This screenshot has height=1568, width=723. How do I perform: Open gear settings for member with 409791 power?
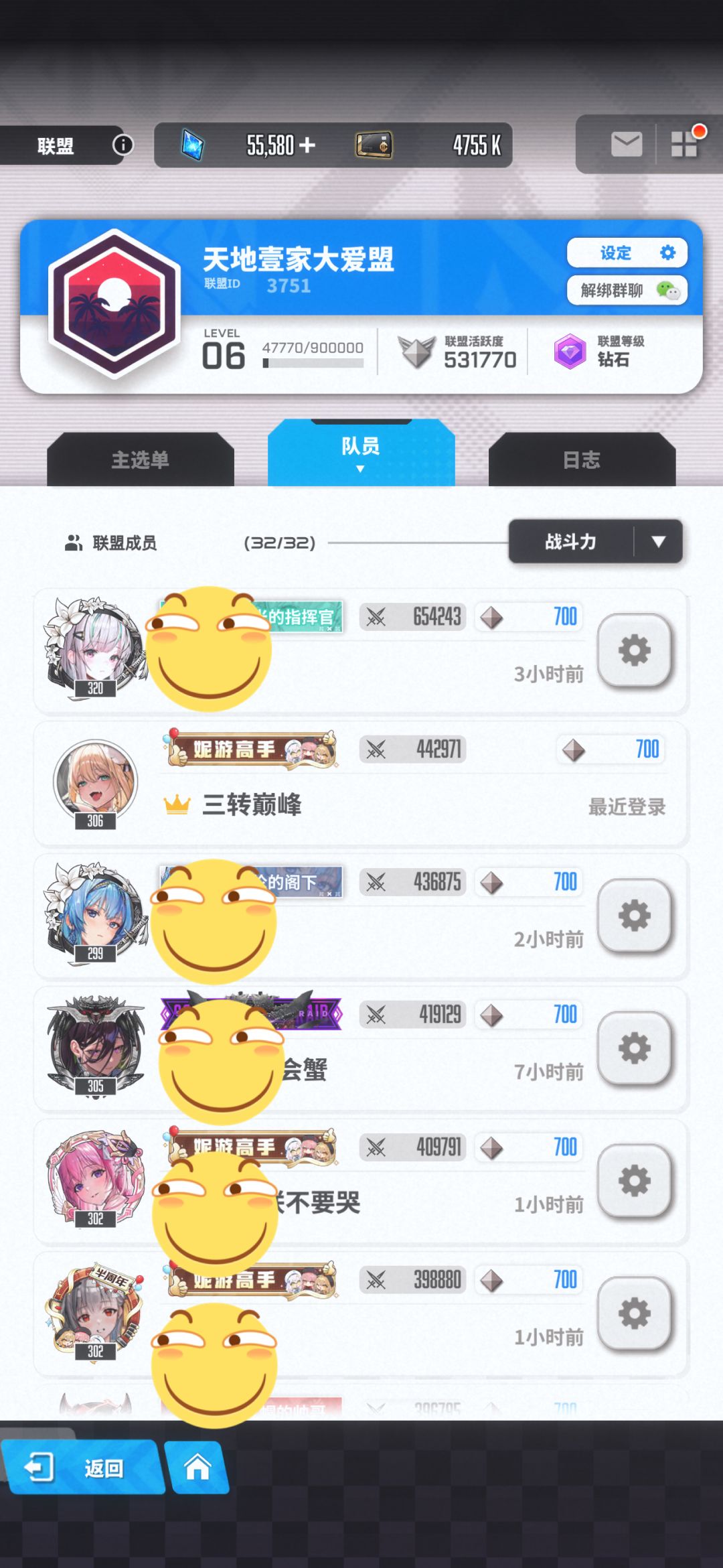tap(634, 1180)
